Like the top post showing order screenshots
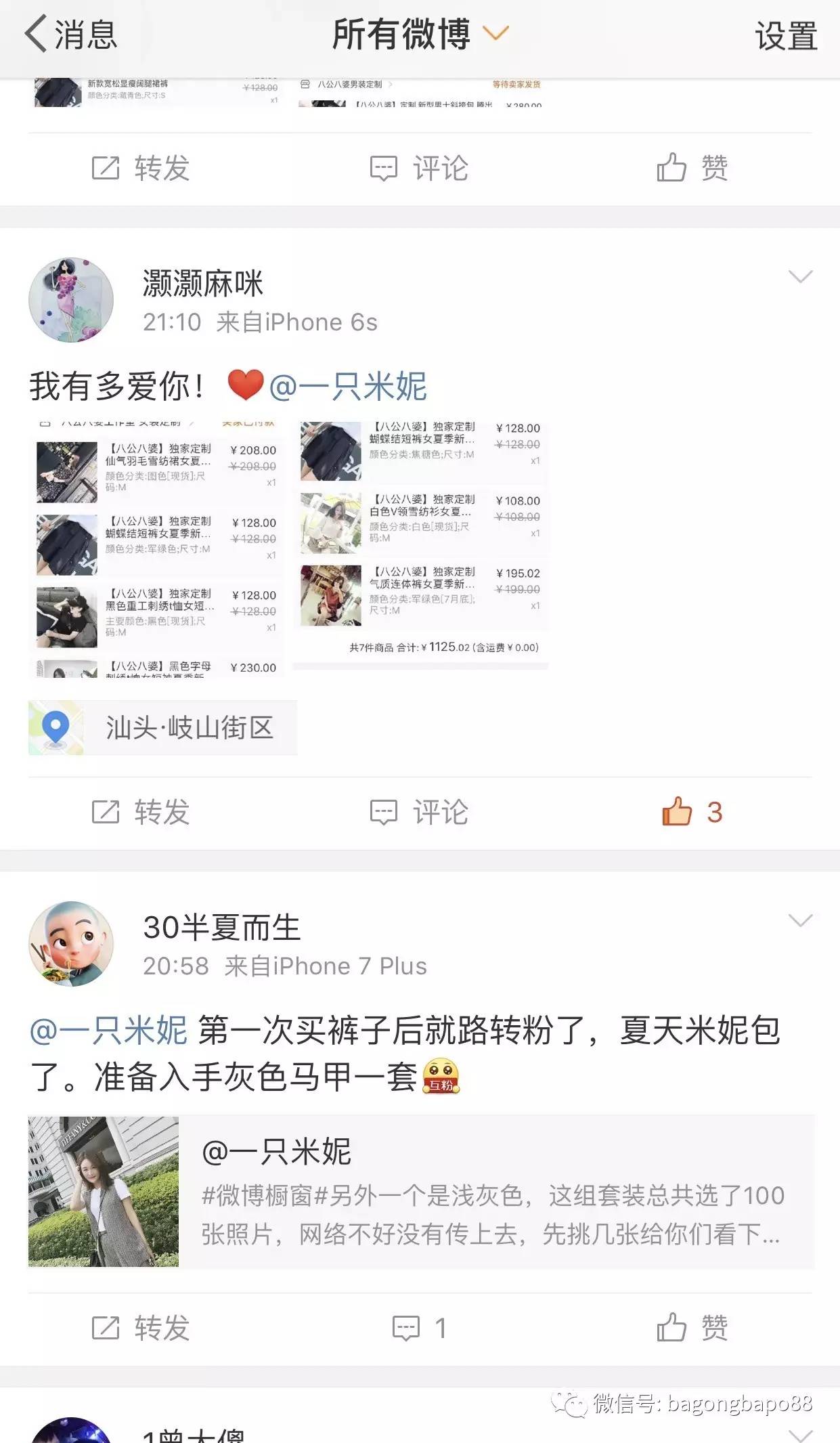840x1443 pixels. (x=692, y=168)
